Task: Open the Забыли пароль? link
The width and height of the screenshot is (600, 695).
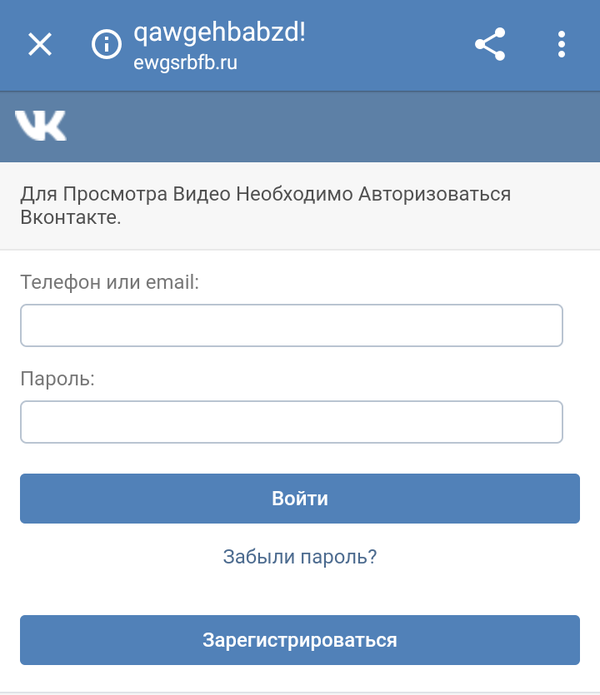Action: point(300,557)
